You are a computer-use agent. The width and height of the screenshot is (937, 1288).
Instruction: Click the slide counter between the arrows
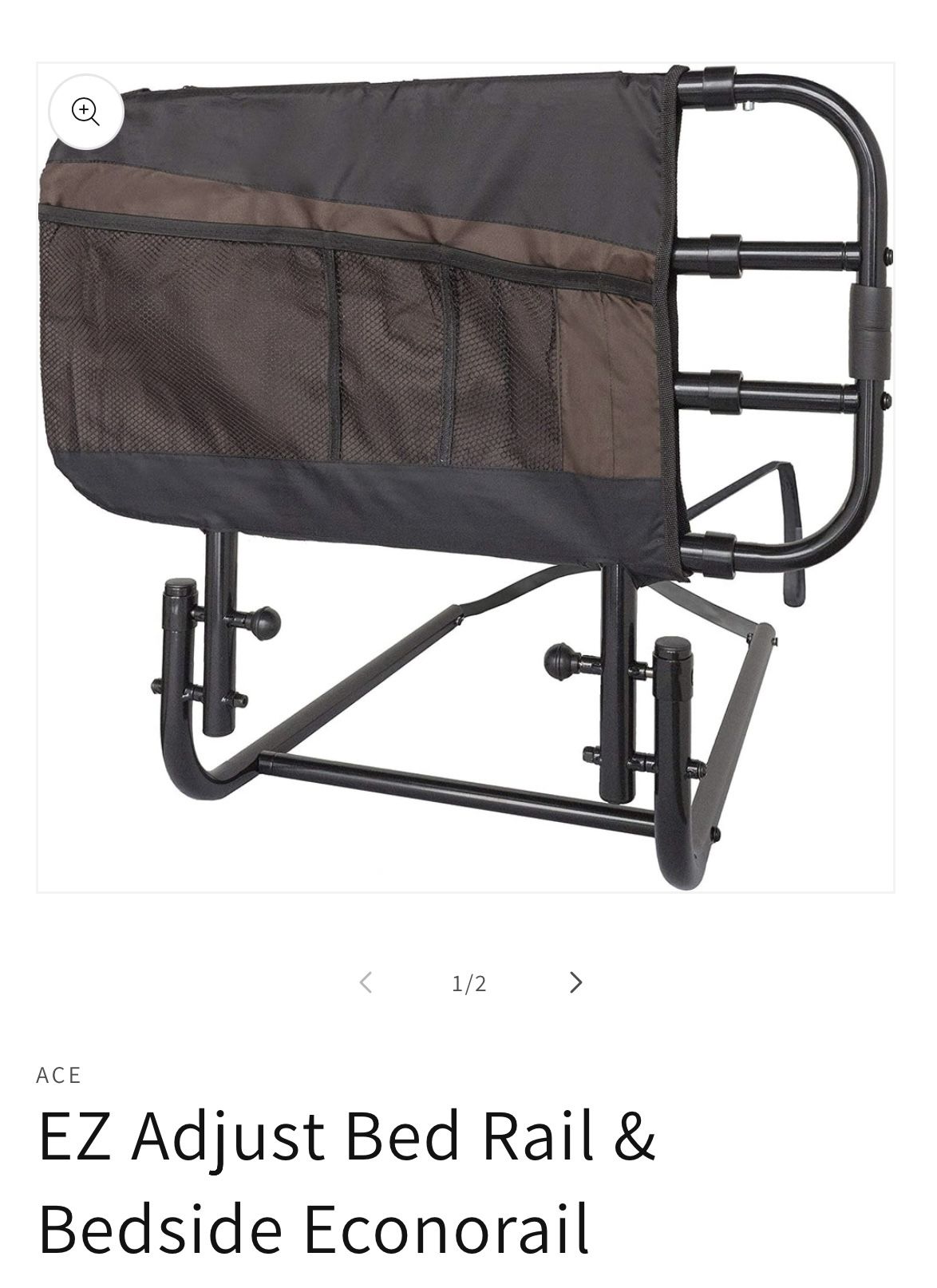point(468,984)
